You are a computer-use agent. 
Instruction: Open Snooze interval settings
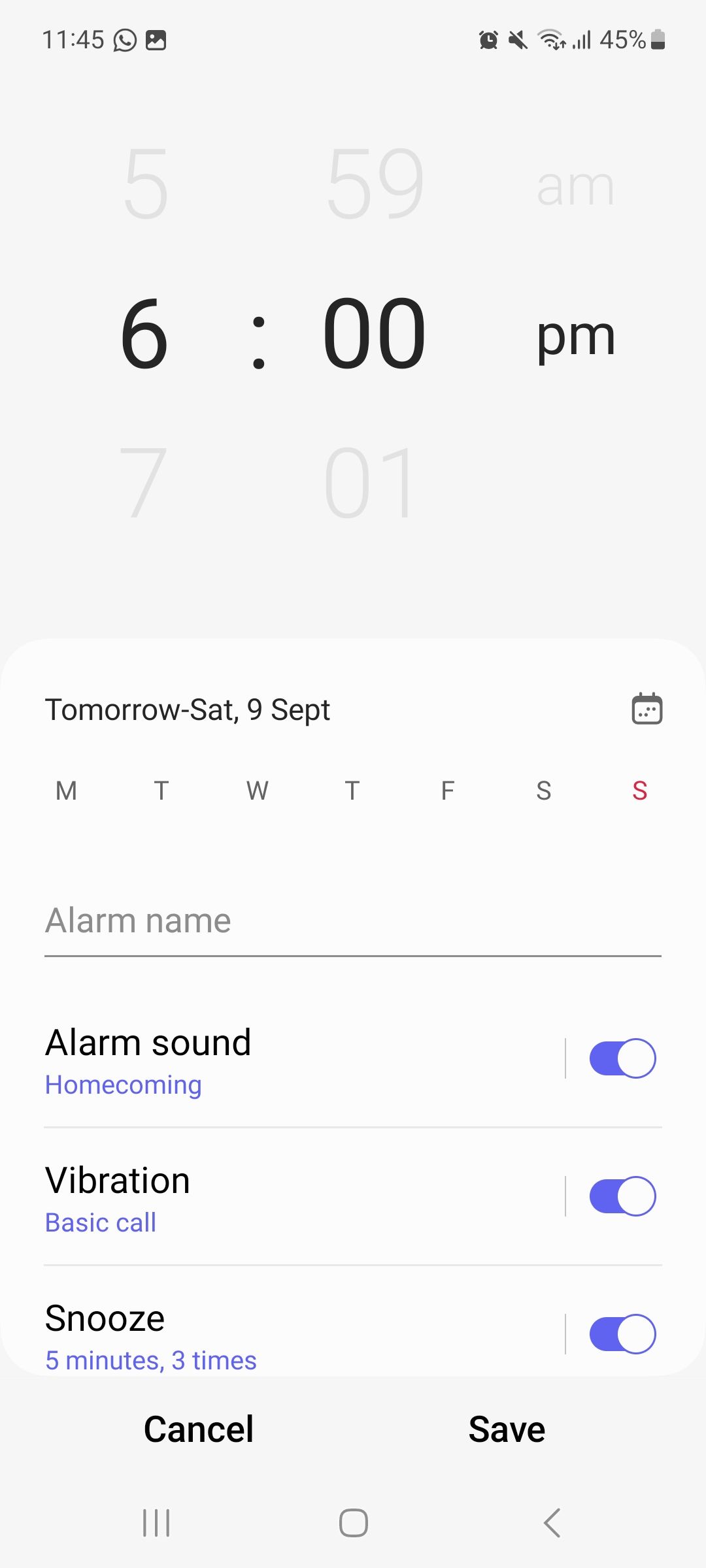[261, 1335]
